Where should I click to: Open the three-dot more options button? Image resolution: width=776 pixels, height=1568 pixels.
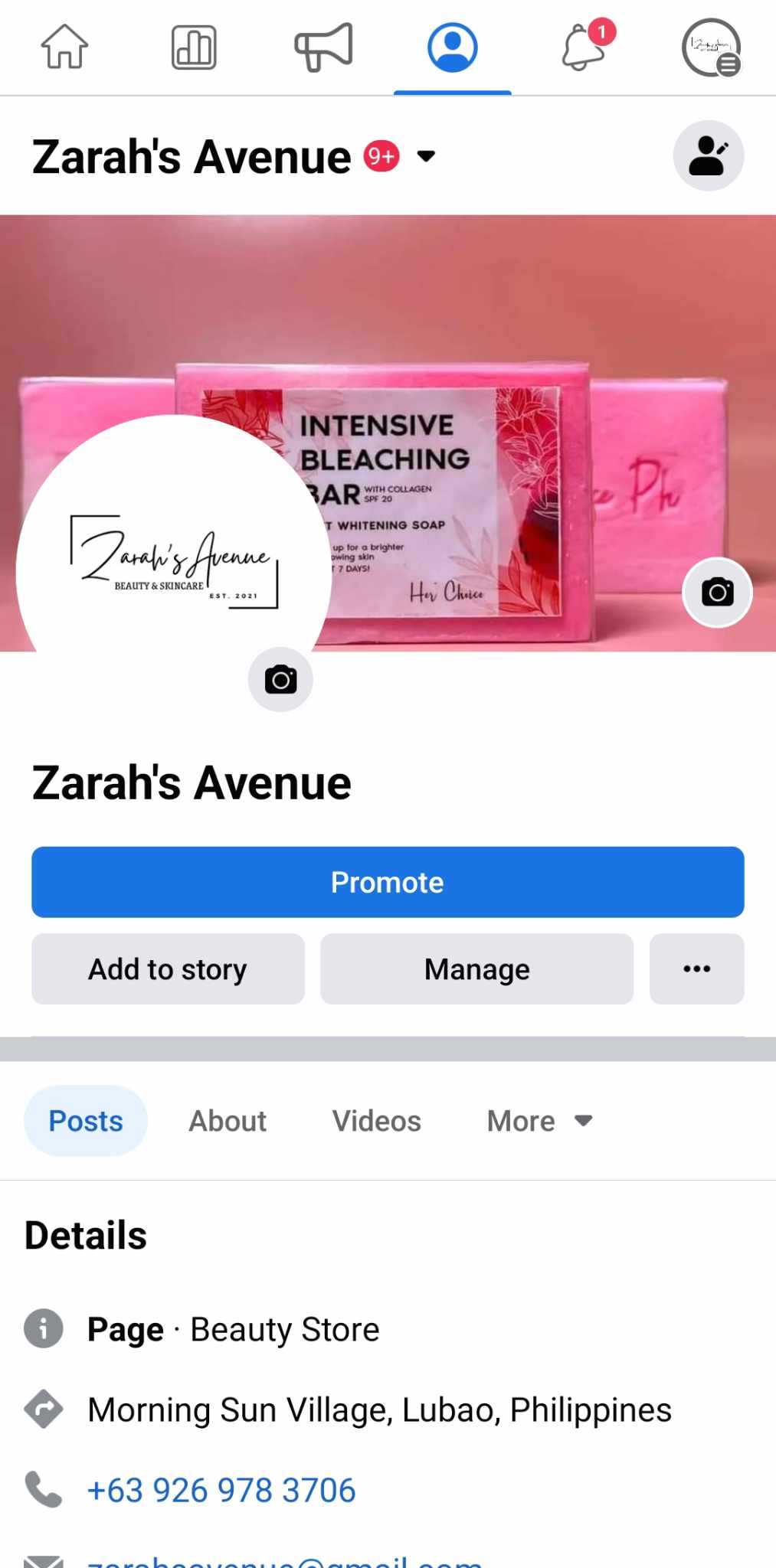coord(696,969)
